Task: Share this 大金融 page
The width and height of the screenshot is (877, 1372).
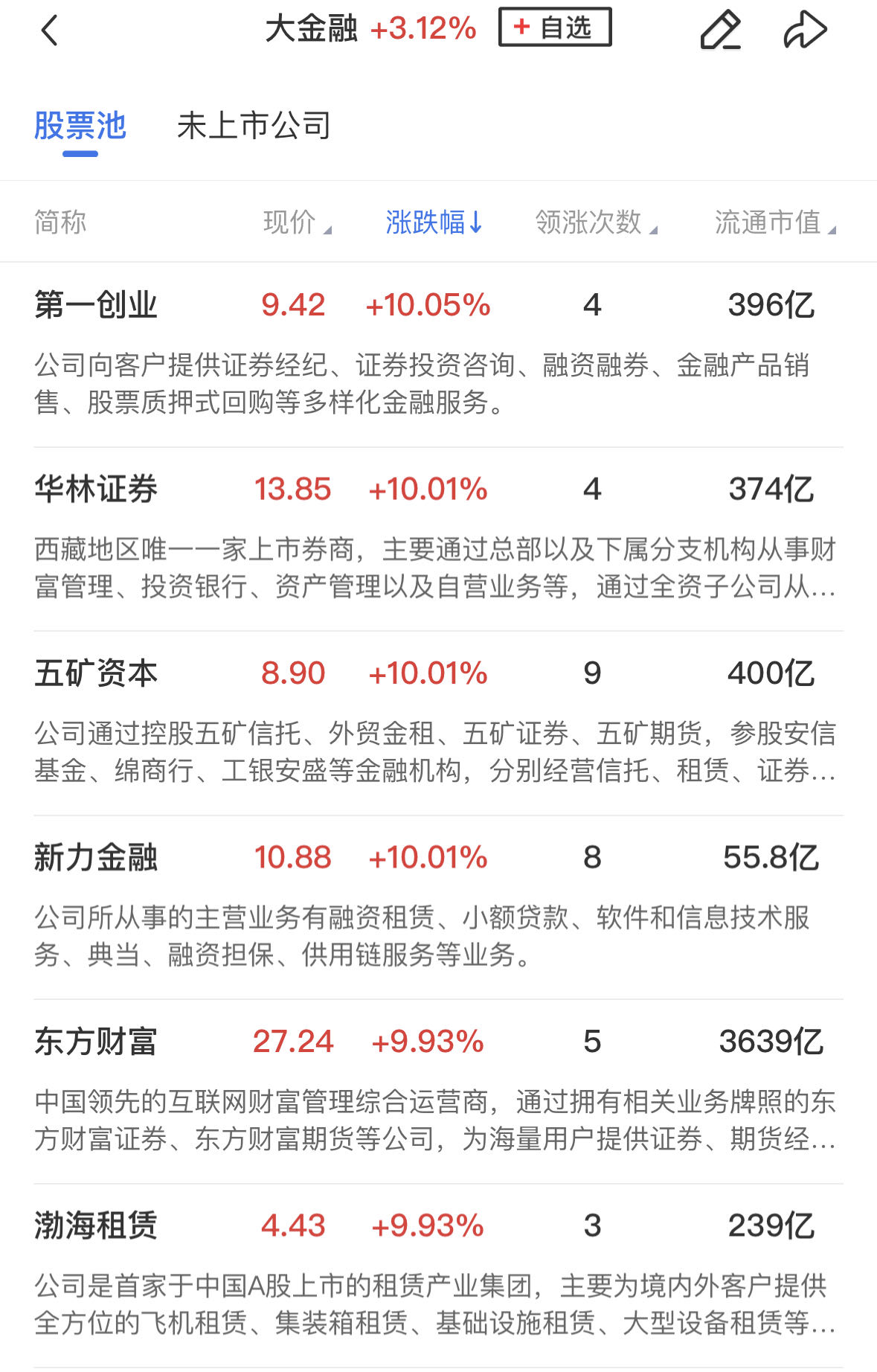Action: 805,31
